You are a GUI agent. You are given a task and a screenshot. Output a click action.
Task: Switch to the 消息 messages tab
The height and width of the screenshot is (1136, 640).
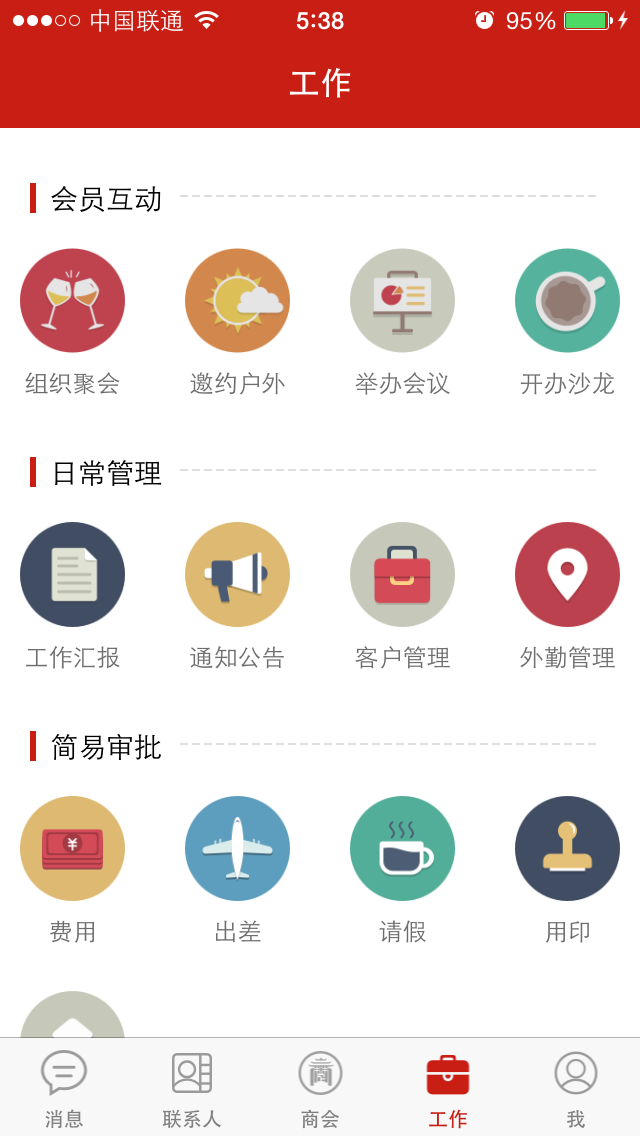(x=64, y=1088)
